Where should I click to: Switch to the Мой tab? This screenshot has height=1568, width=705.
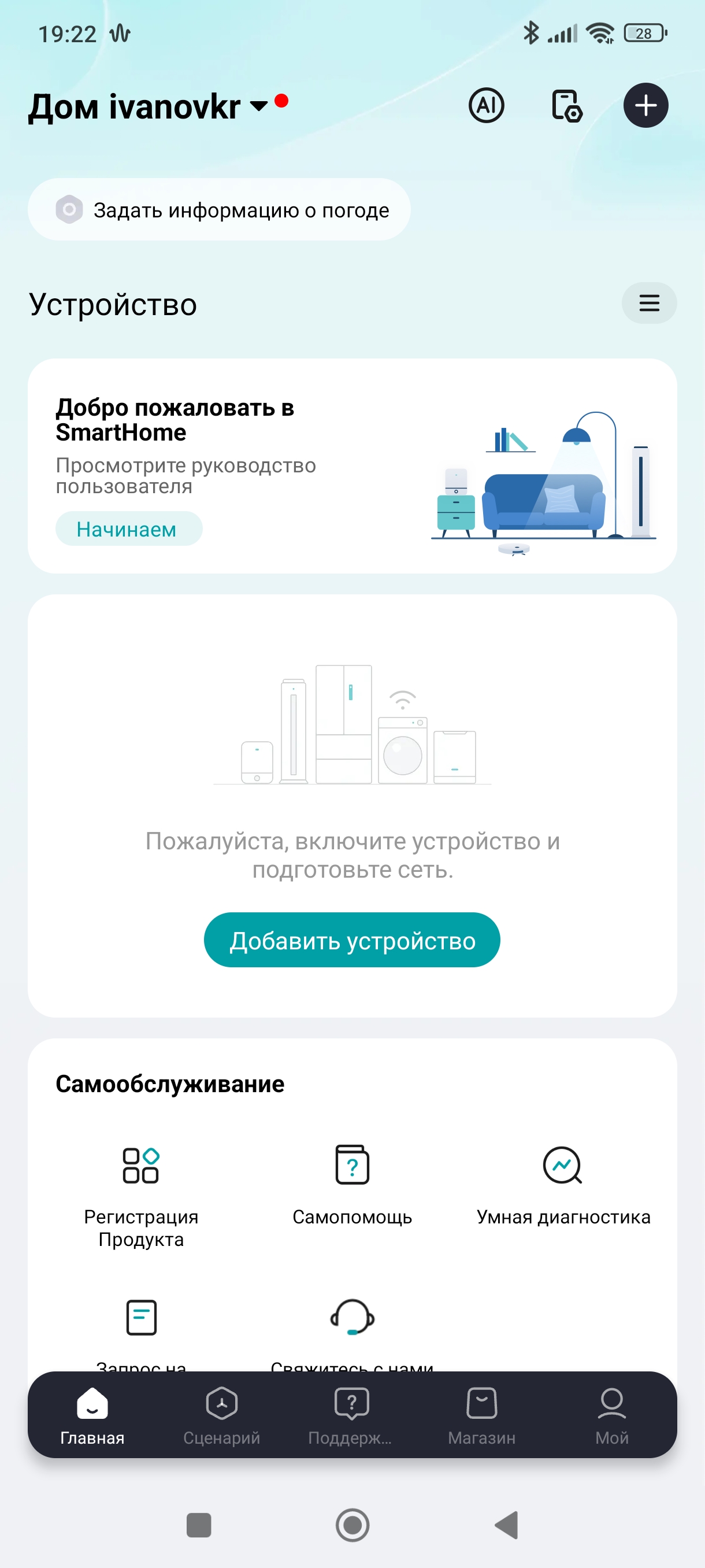[x=611, y=1415]
